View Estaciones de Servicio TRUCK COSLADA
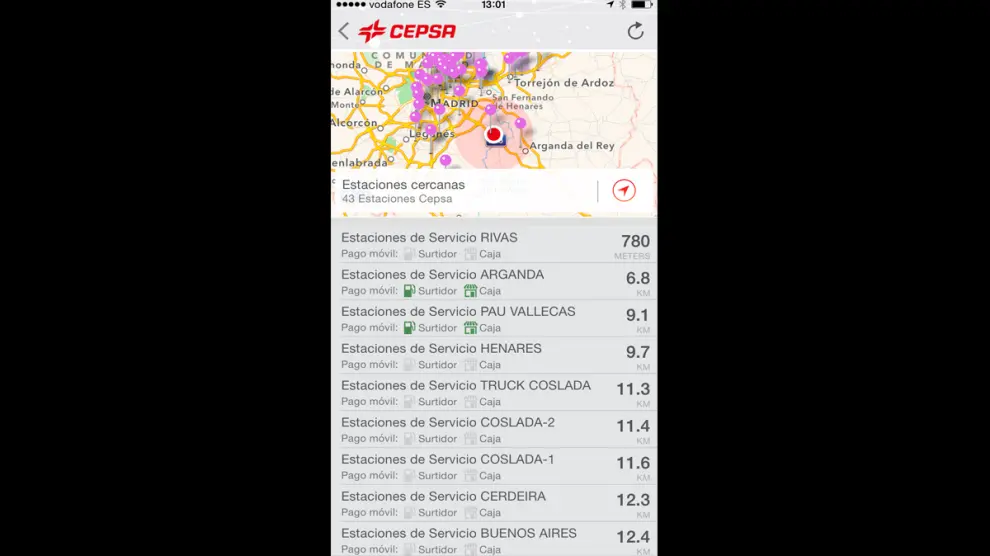 coord(494,393)
